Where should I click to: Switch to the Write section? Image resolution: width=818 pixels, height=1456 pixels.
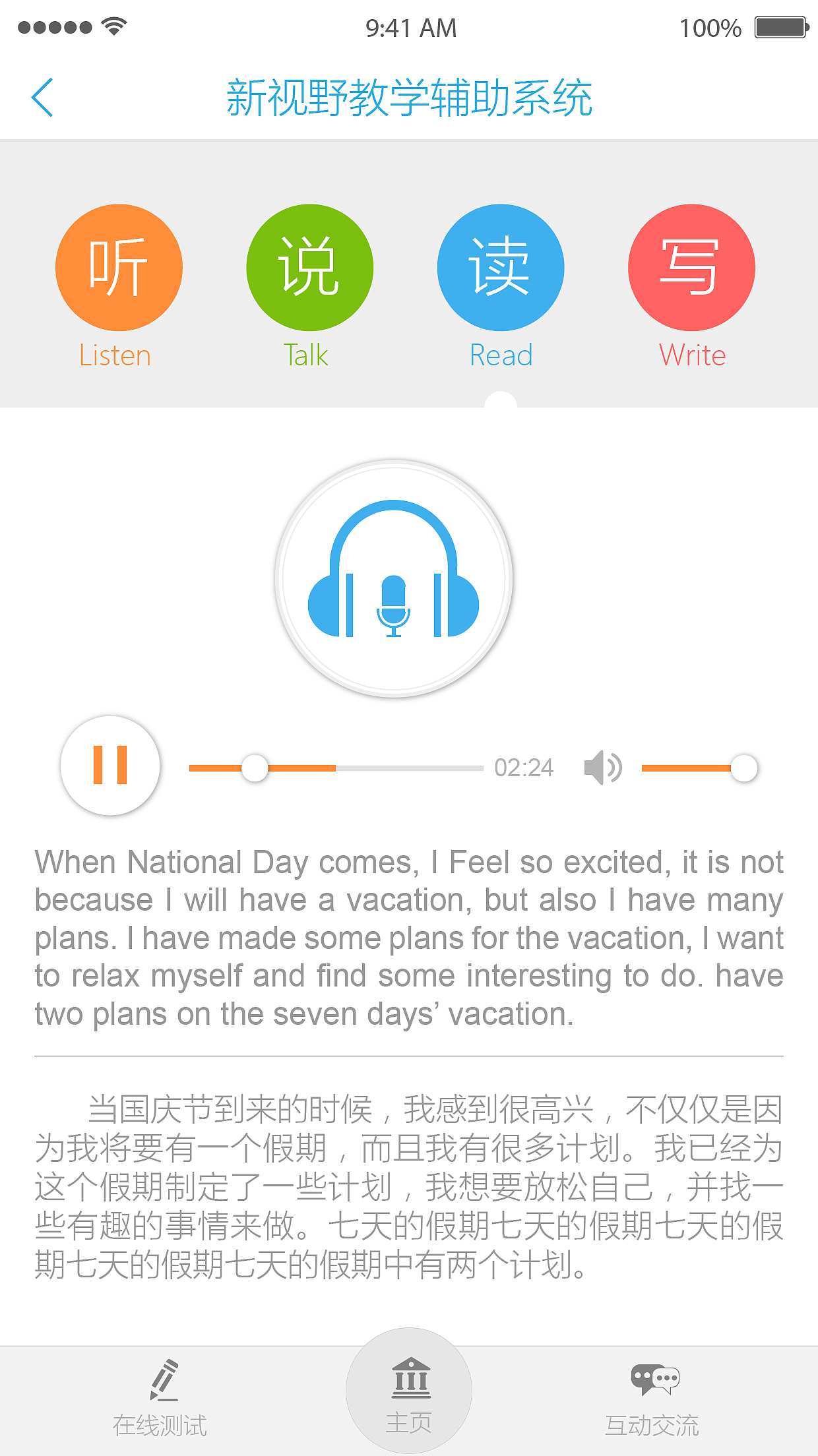[x=691, y=268]
